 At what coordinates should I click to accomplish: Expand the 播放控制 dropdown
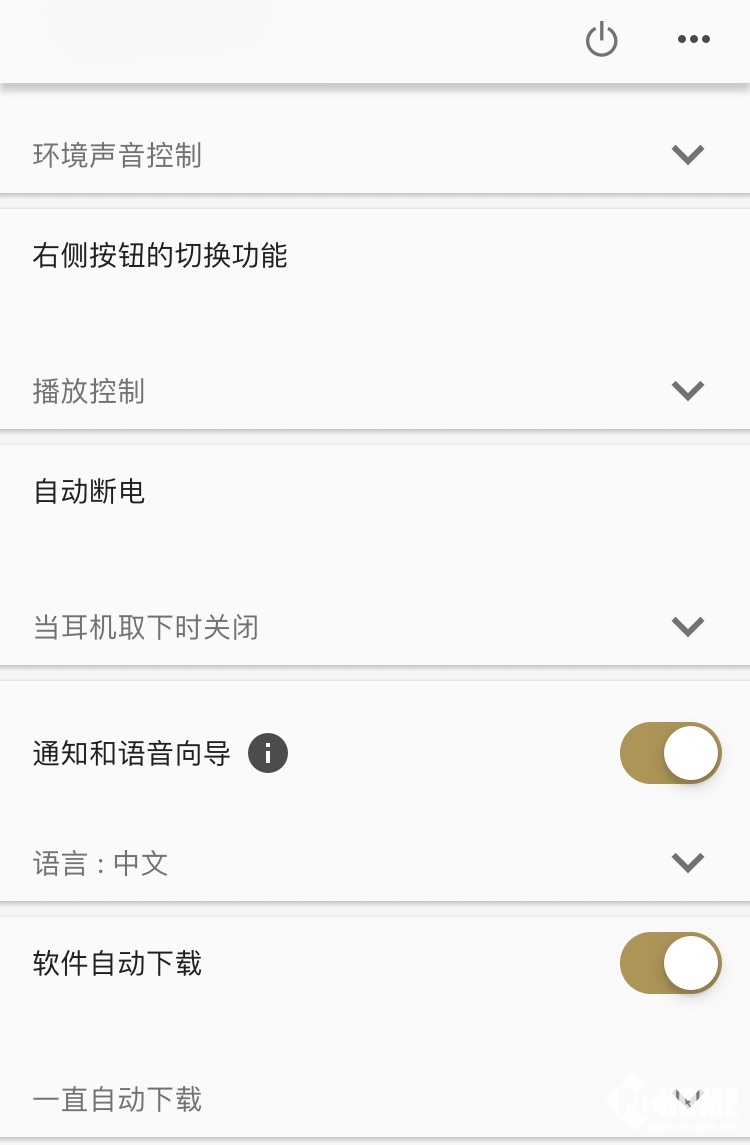click(688, 391)
